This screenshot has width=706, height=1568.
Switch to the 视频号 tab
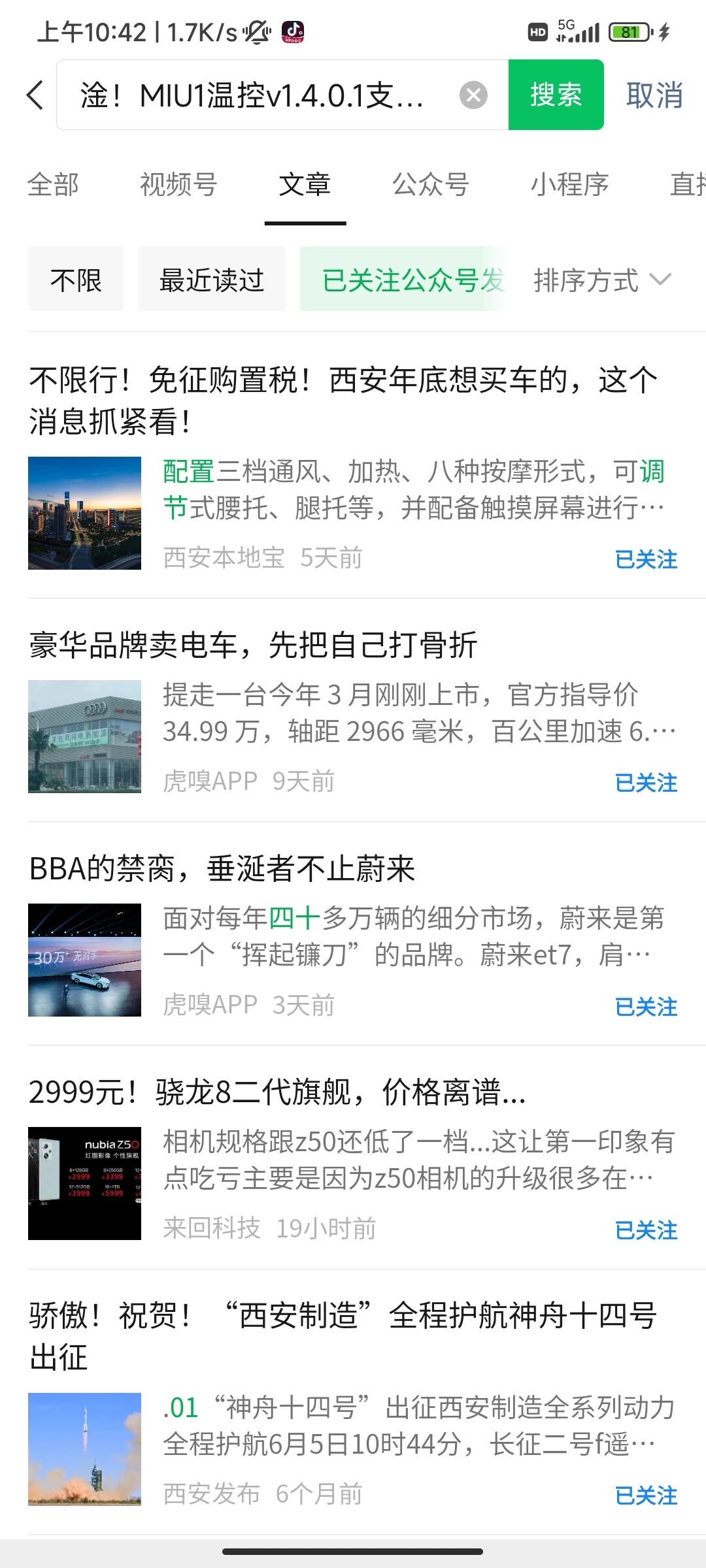point(178,184)
